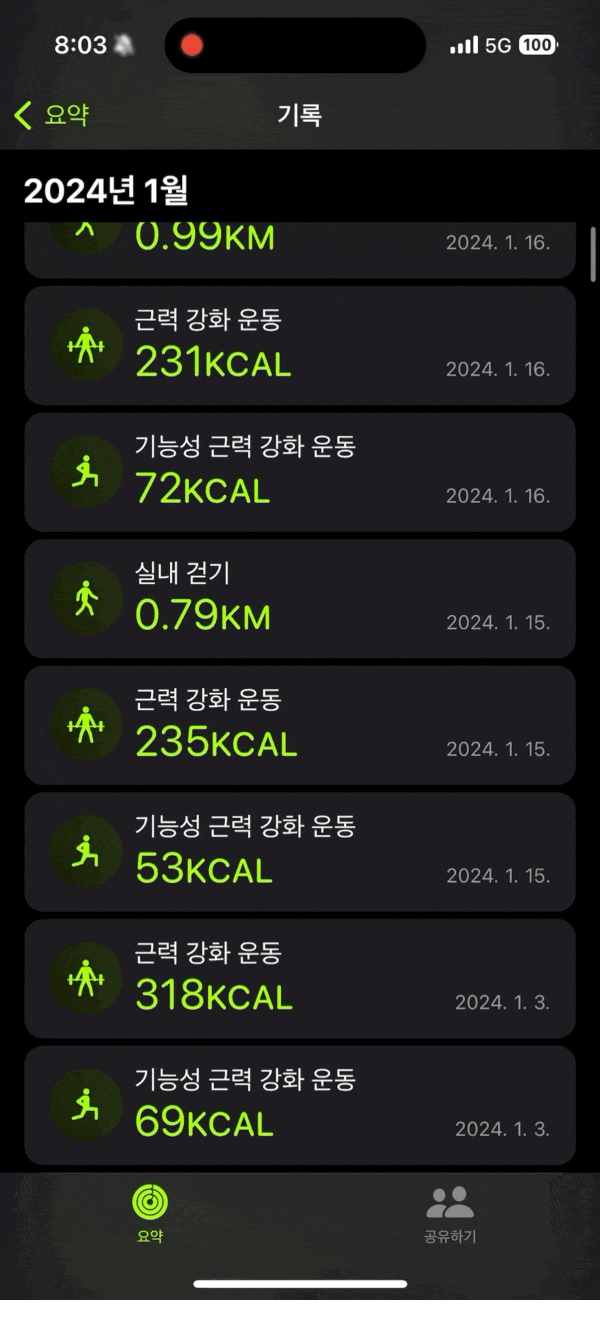View the 53KCAL 기능성 근력 강화 운동 record

[x=300, y=852]
